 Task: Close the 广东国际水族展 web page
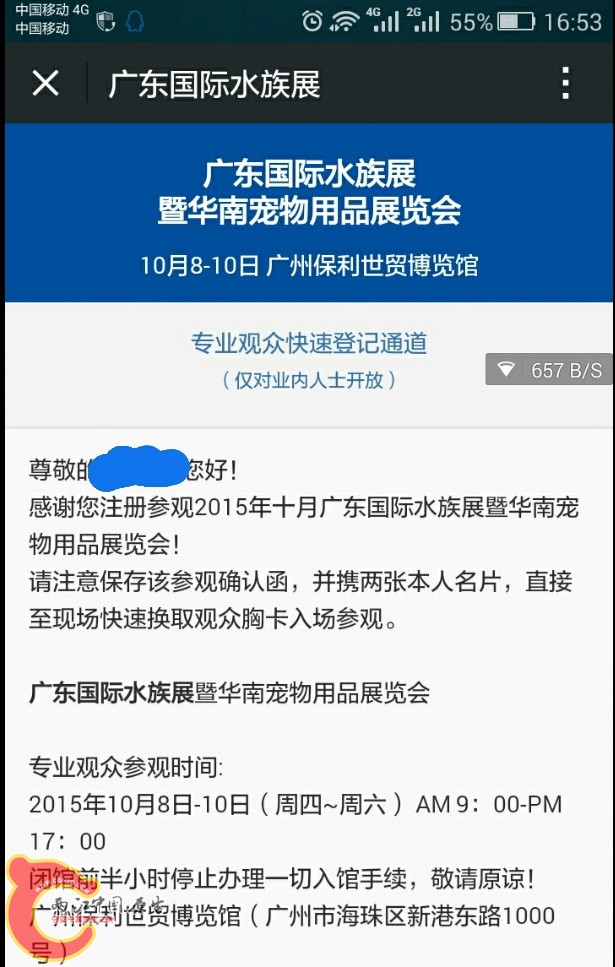coord(46,83)
